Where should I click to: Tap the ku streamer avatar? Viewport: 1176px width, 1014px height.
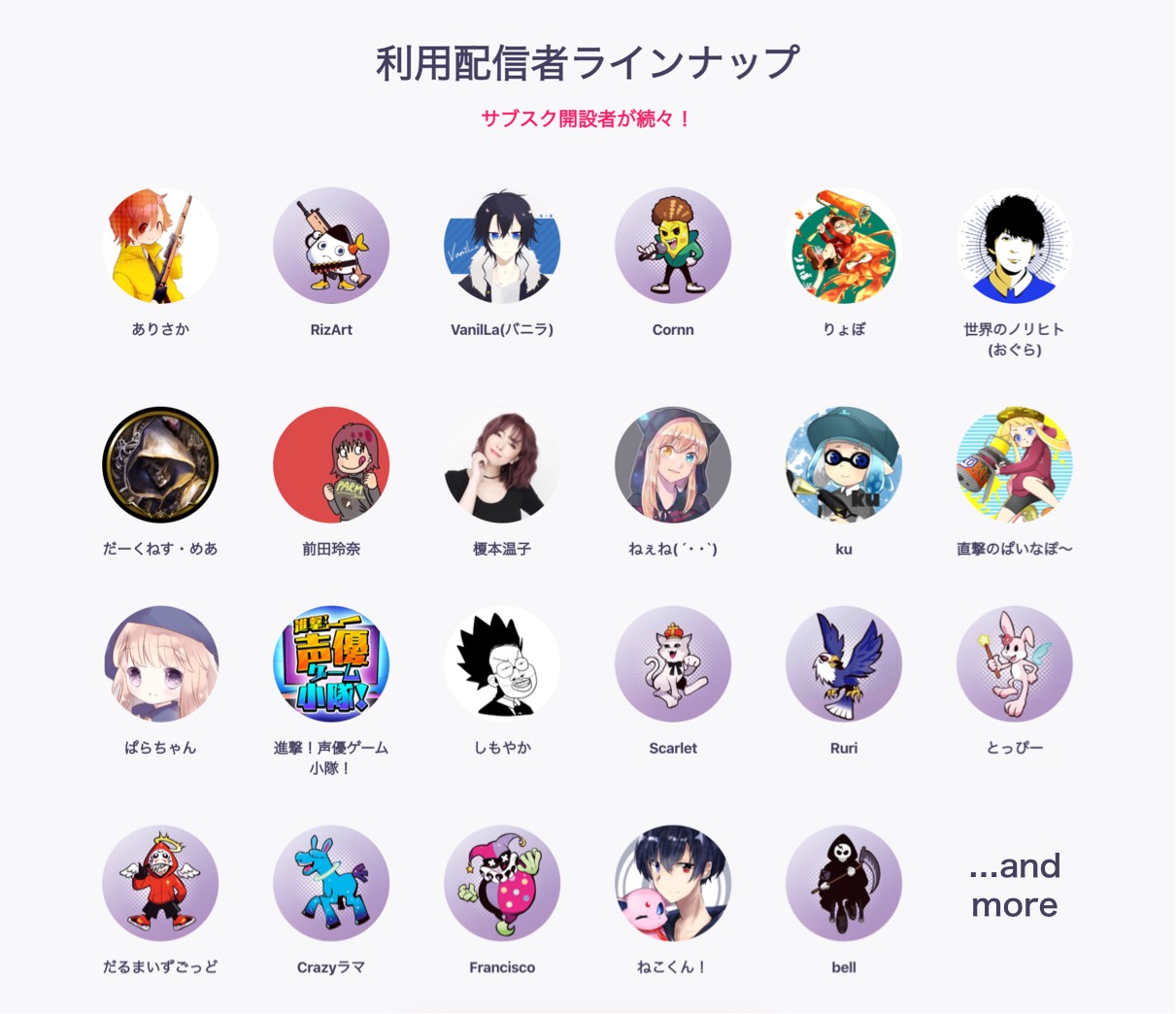[x=844, y=465]
